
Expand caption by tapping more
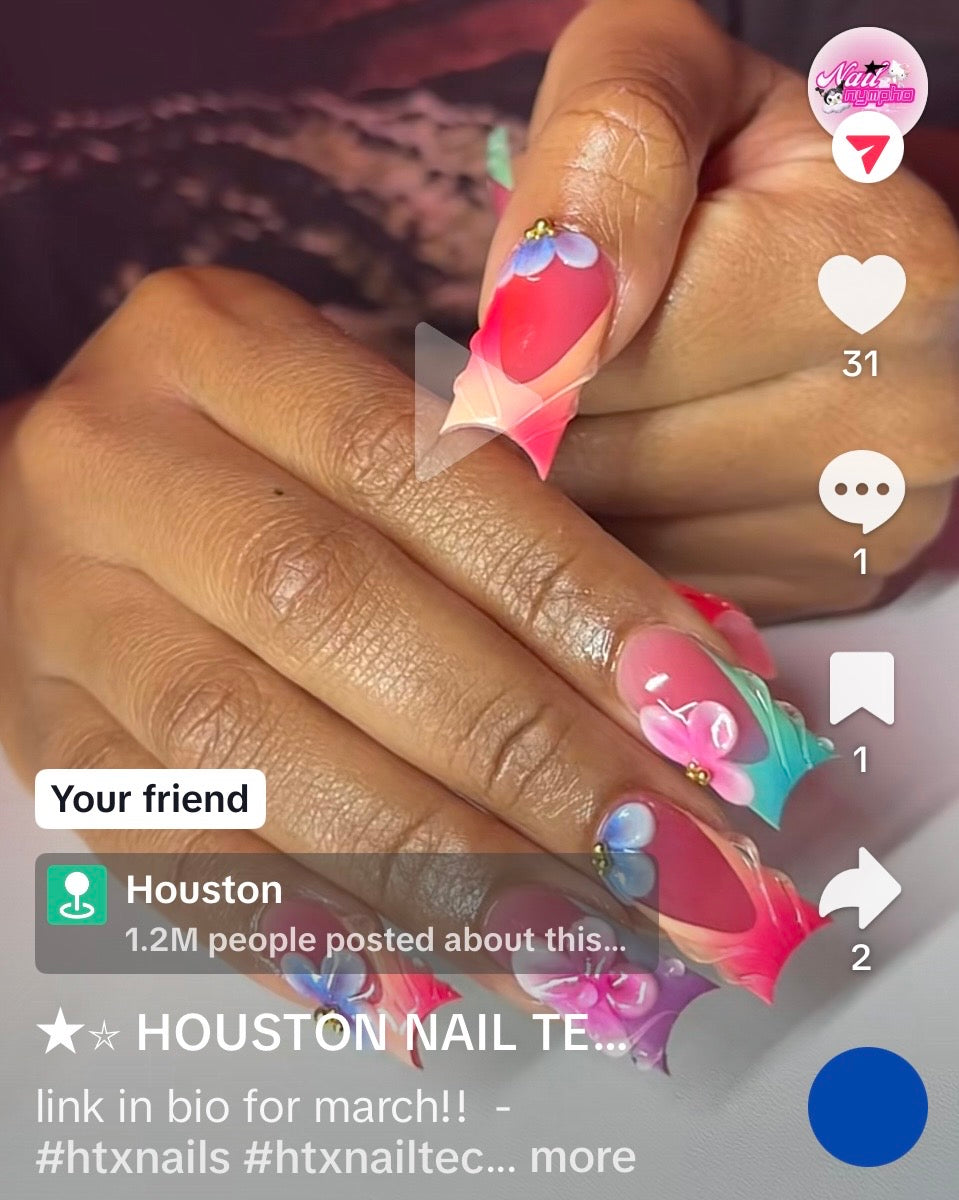(x=582, y=1157)
